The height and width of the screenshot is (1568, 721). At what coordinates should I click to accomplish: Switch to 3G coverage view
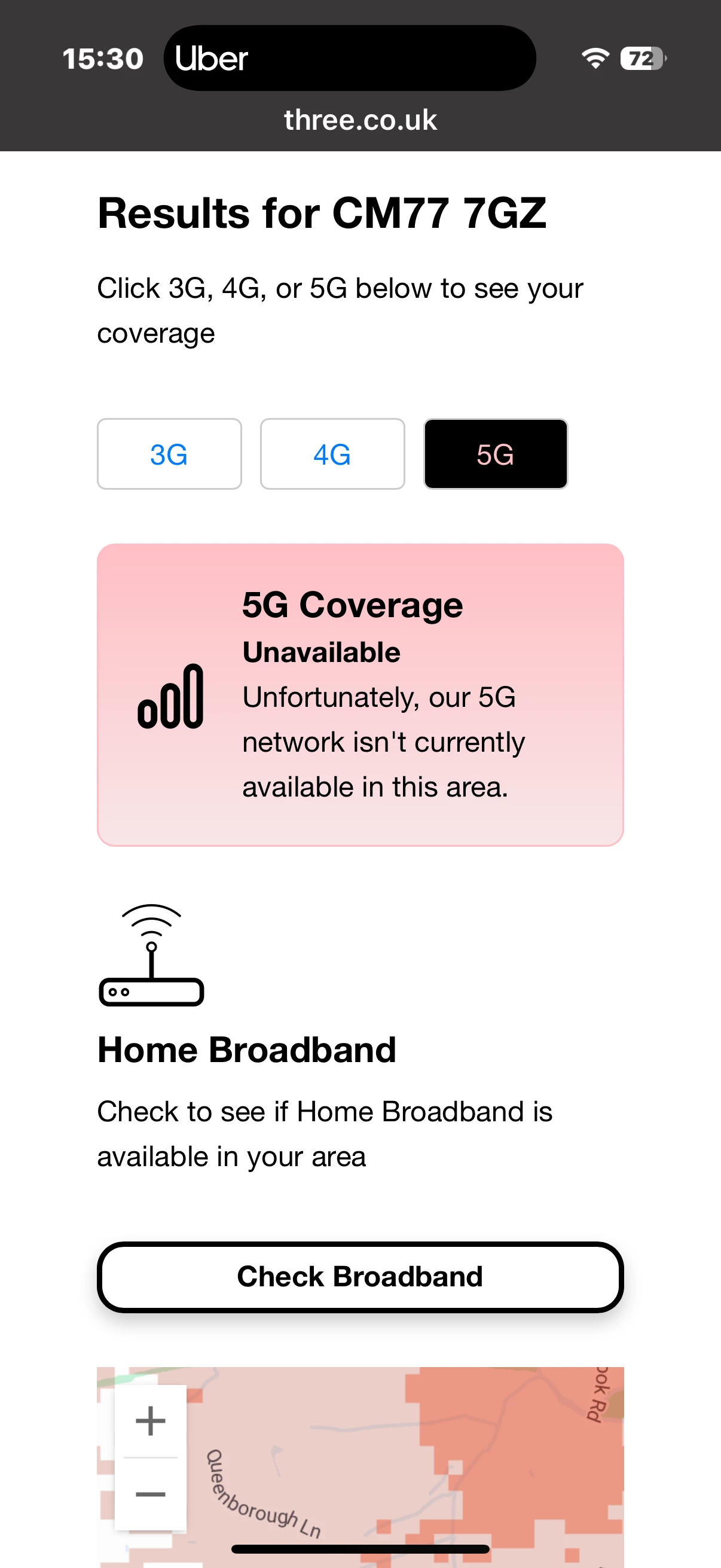tap(169, 454)
